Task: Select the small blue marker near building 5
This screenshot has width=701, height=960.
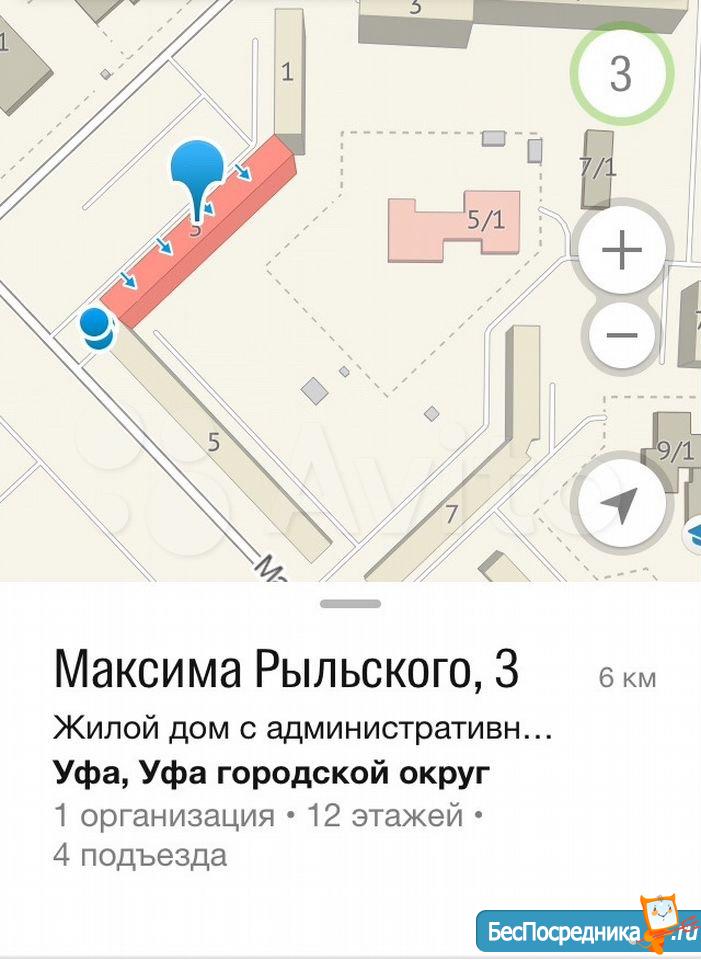Action: coord(95,327)
